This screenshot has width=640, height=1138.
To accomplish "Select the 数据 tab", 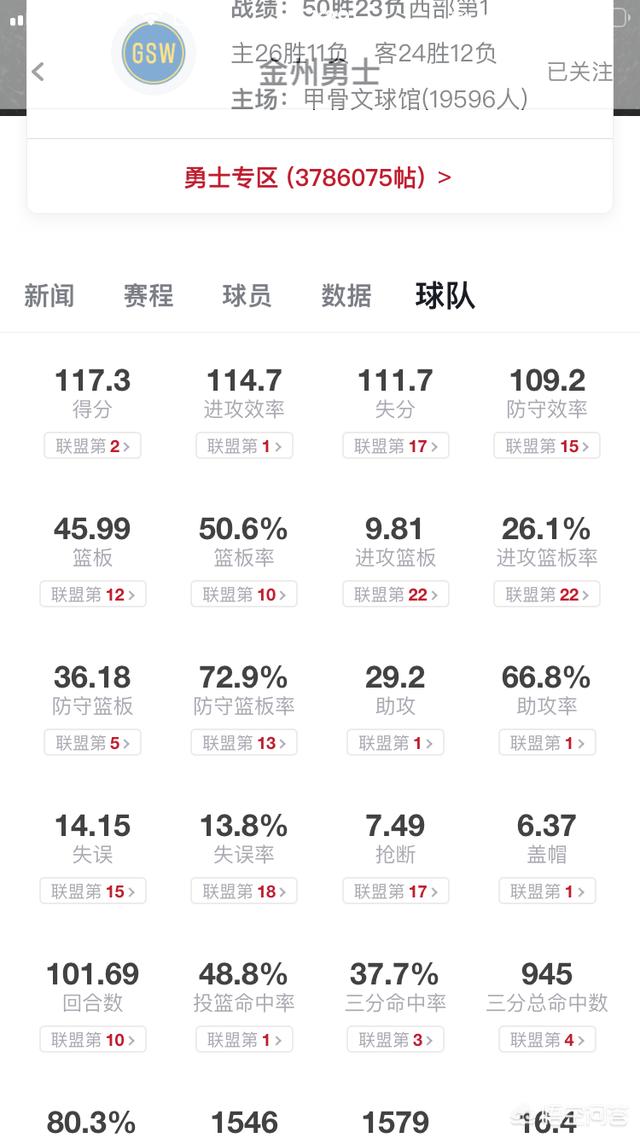I will (x=346, y=295).
